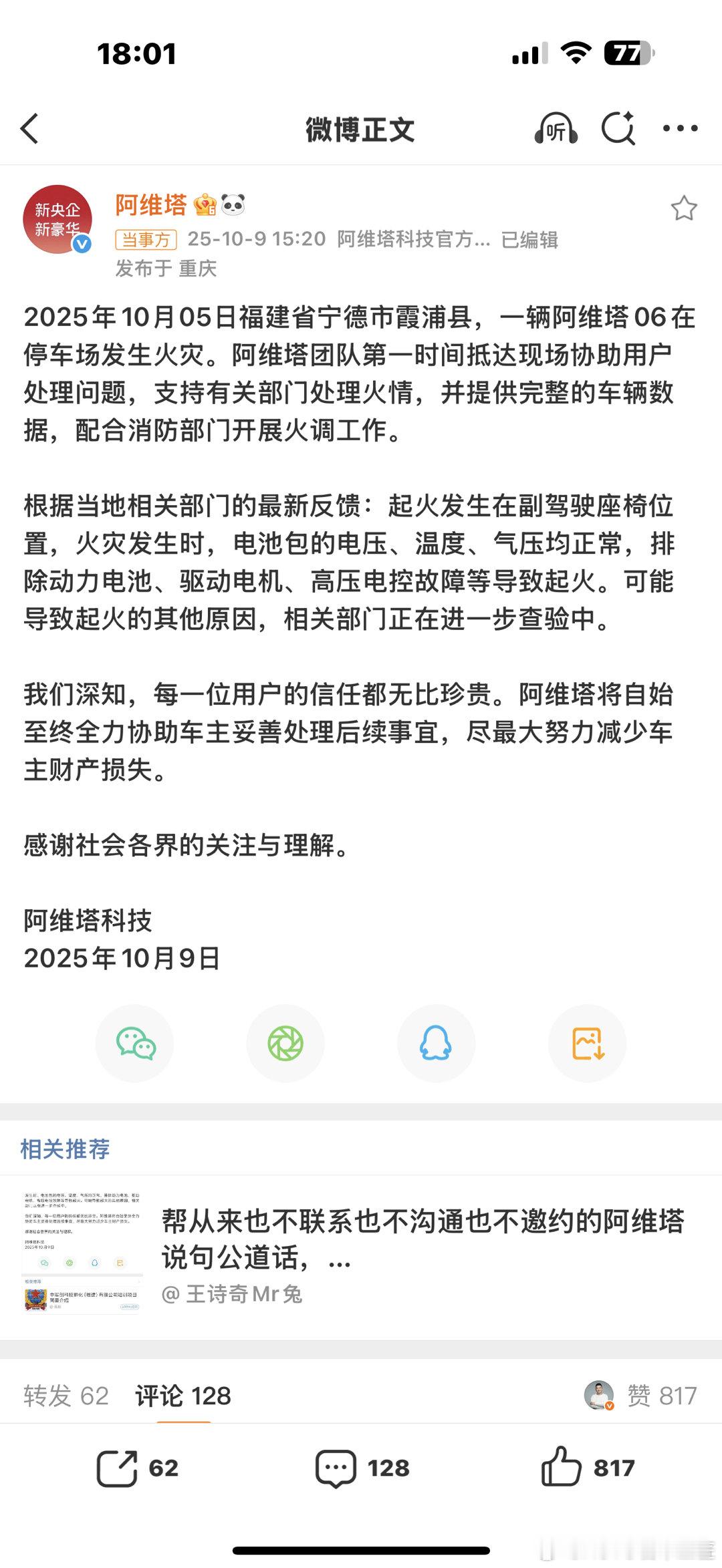Screen dimensions: 722x1568
Task: Go back from the Weibo post
Action: pyautogui.click(x=30, y=128)
